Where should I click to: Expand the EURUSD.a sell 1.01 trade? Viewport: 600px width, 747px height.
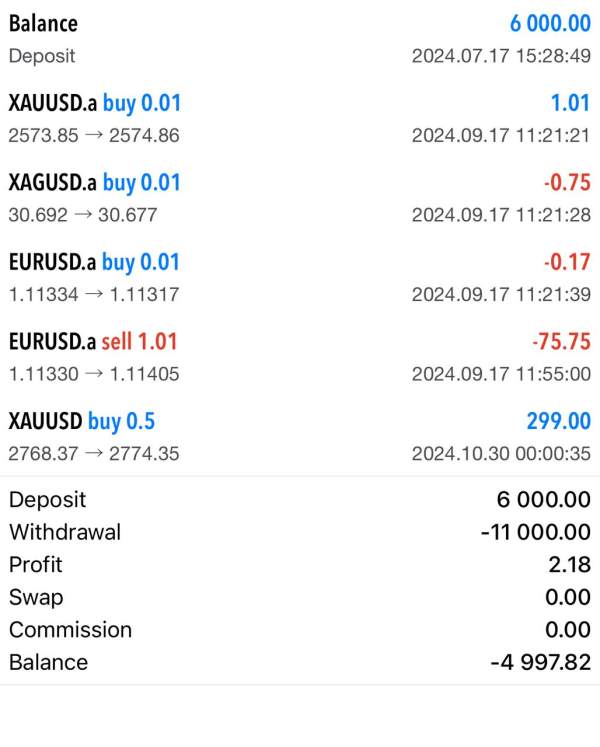point(300,357)
